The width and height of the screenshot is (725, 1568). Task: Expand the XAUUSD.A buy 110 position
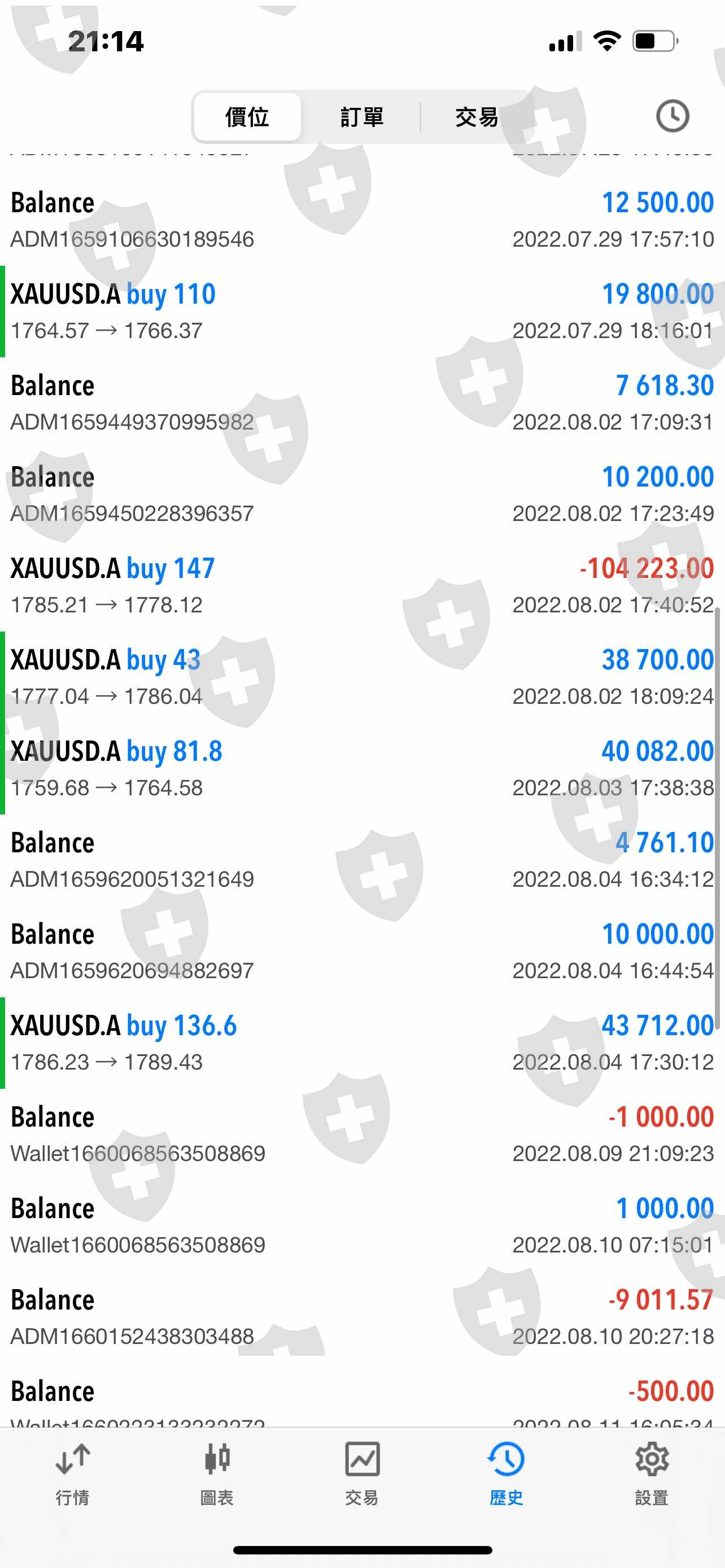(x=362, y=312)
